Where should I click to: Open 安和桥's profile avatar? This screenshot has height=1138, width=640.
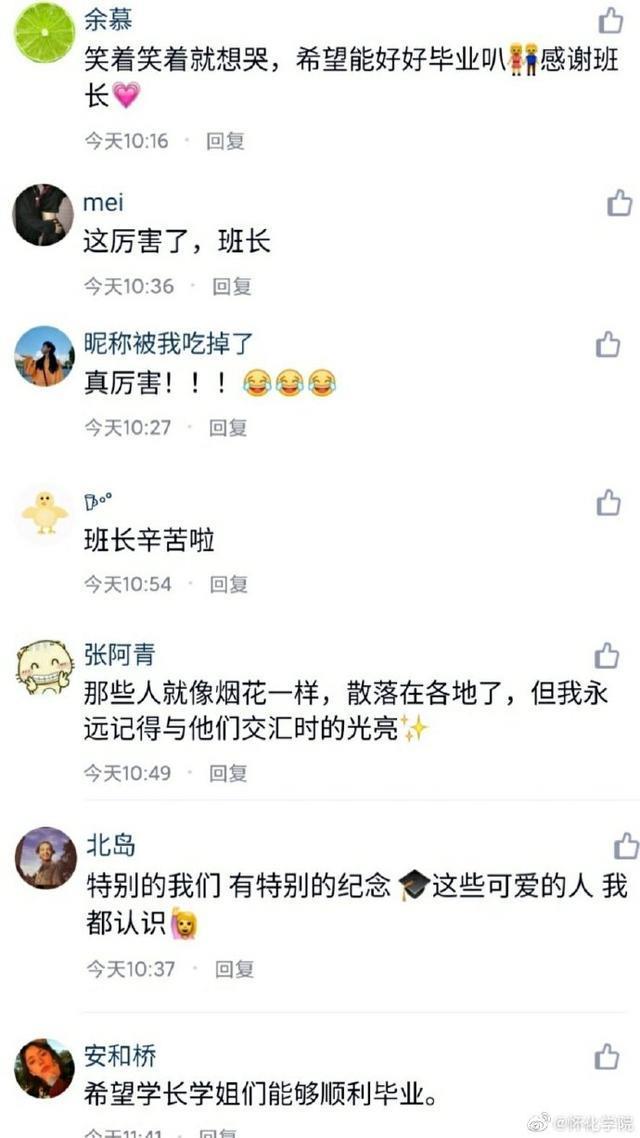(x=45, y=1068)
